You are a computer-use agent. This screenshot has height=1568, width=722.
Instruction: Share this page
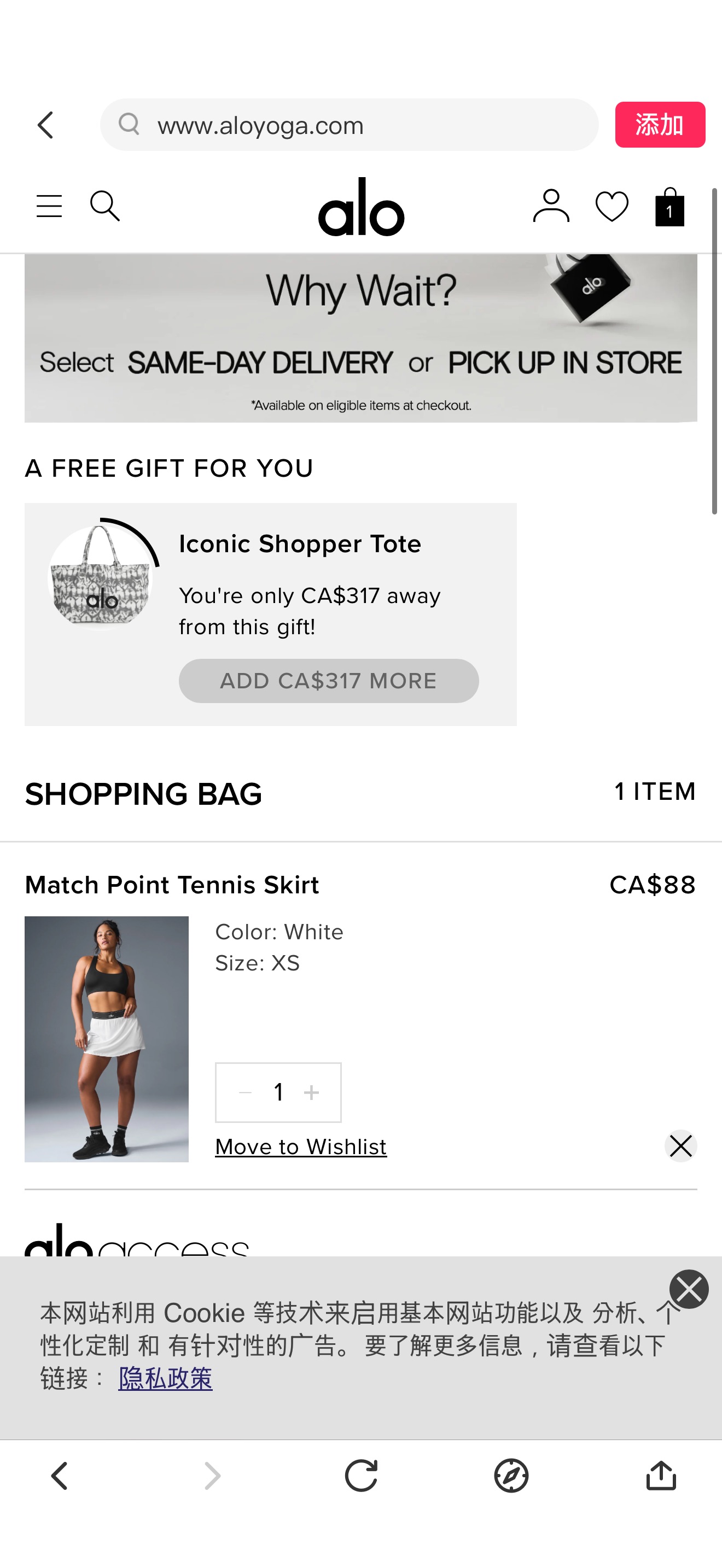click(661, 1476)
